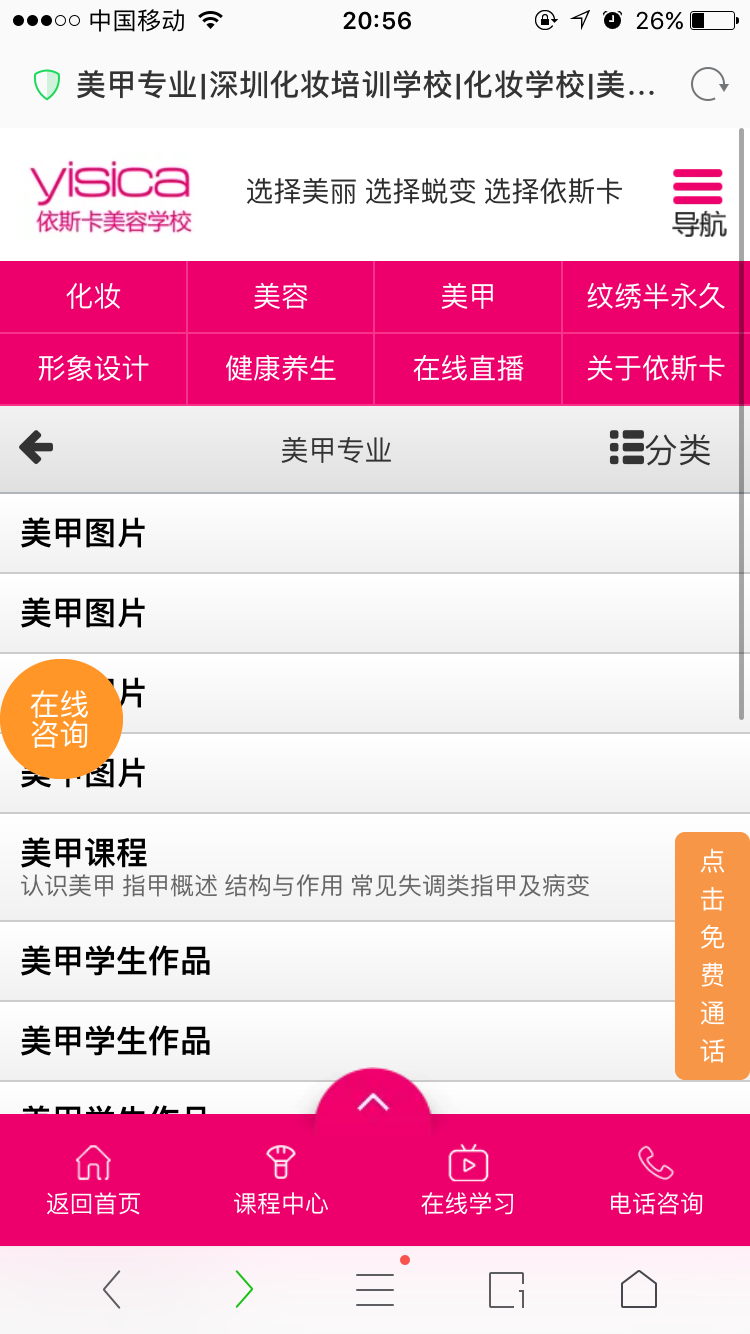
Task: Open the 纹绣半永久 category
Action: (656, 297)
